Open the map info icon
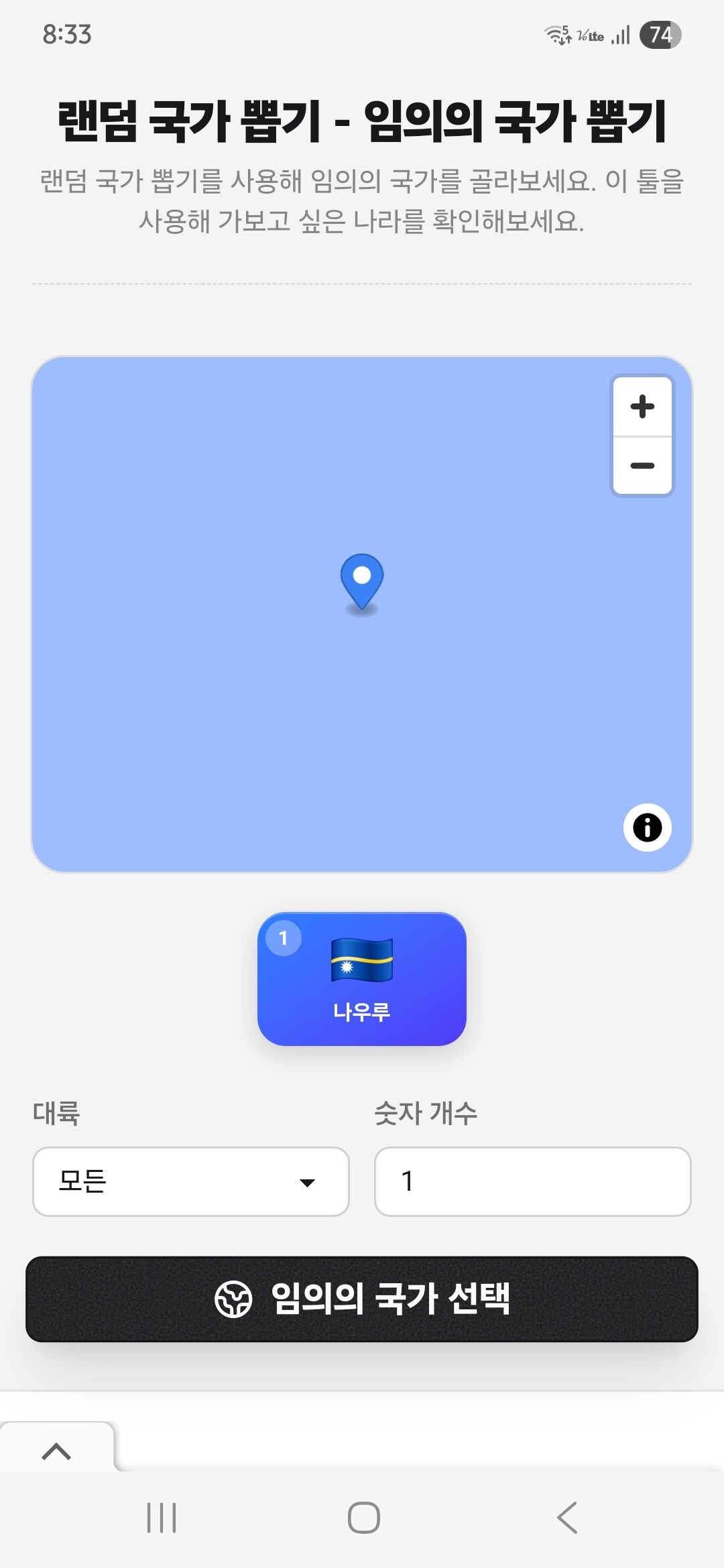Viewport: 724px width, 1568px height. click(647, 827)
